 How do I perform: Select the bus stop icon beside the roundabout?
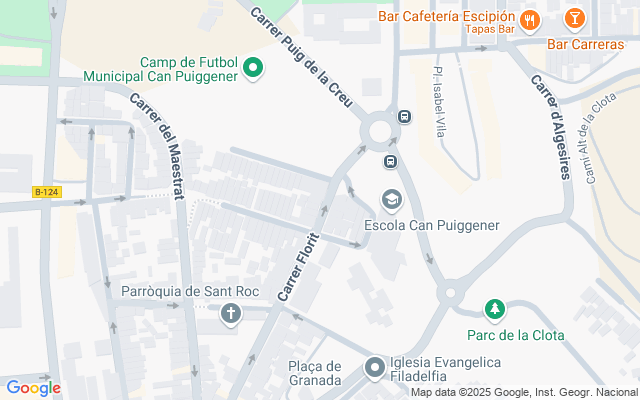click(x=403, y=116)
